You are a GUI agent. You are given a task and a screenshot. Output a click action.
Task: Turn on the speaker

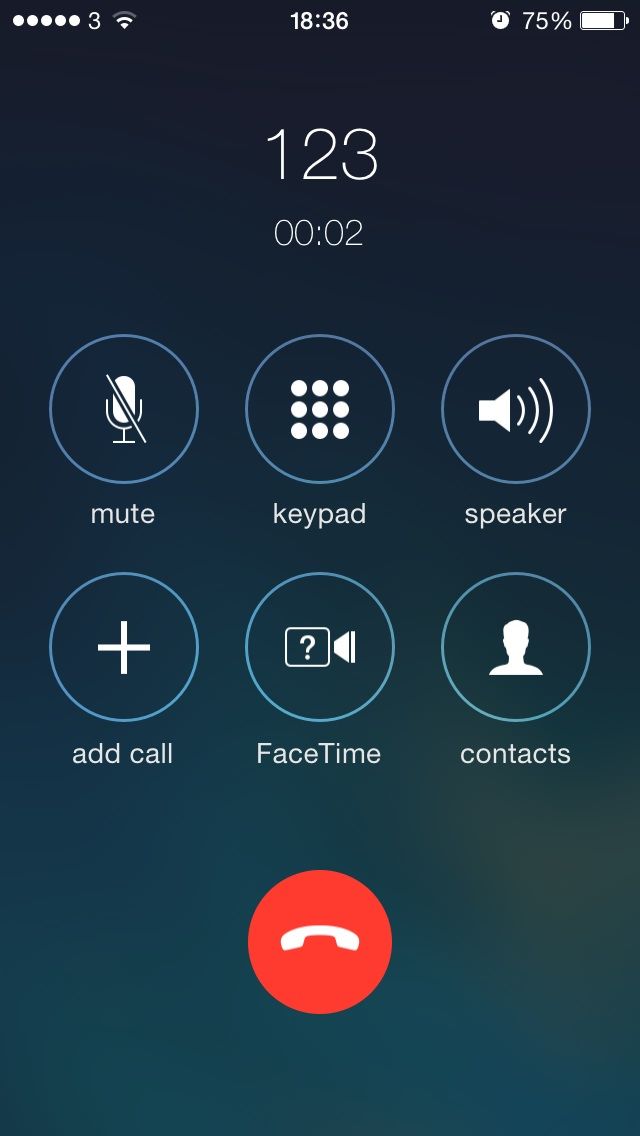[x=516, y=409]
